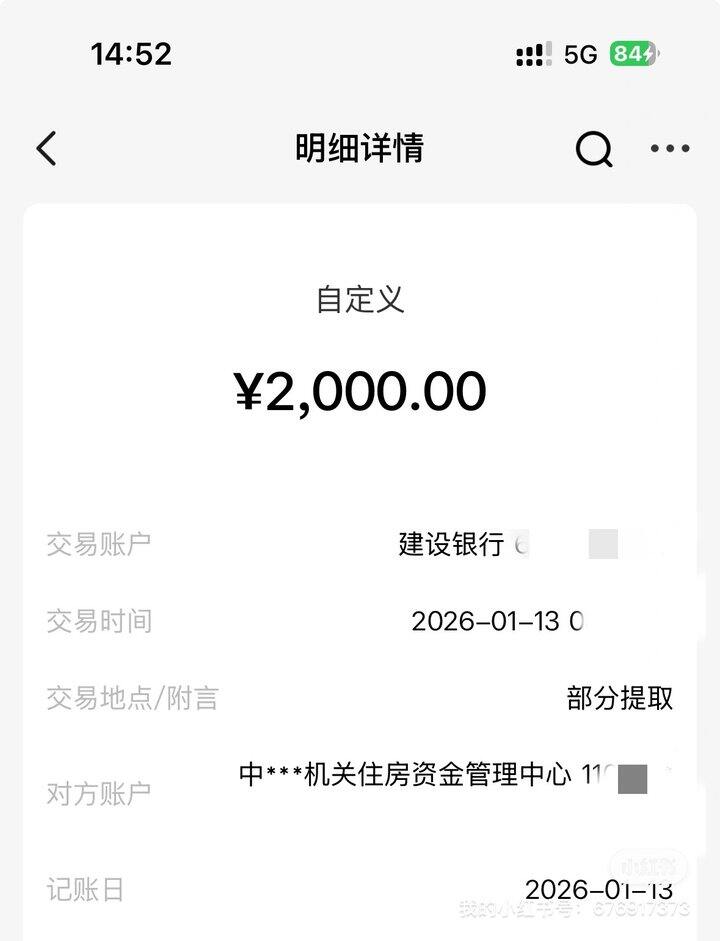Tap the back arrow to return
The width and height of the screenshot is (720, 941).
[x=45, y=147]
